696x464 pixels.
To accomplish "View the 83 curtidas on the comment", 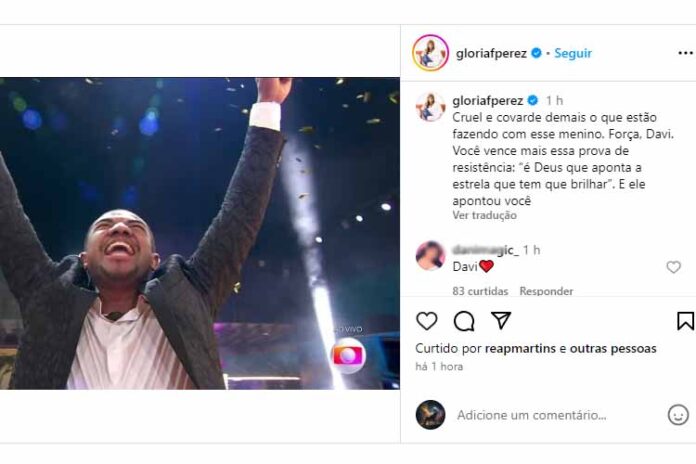I will 480,291.
